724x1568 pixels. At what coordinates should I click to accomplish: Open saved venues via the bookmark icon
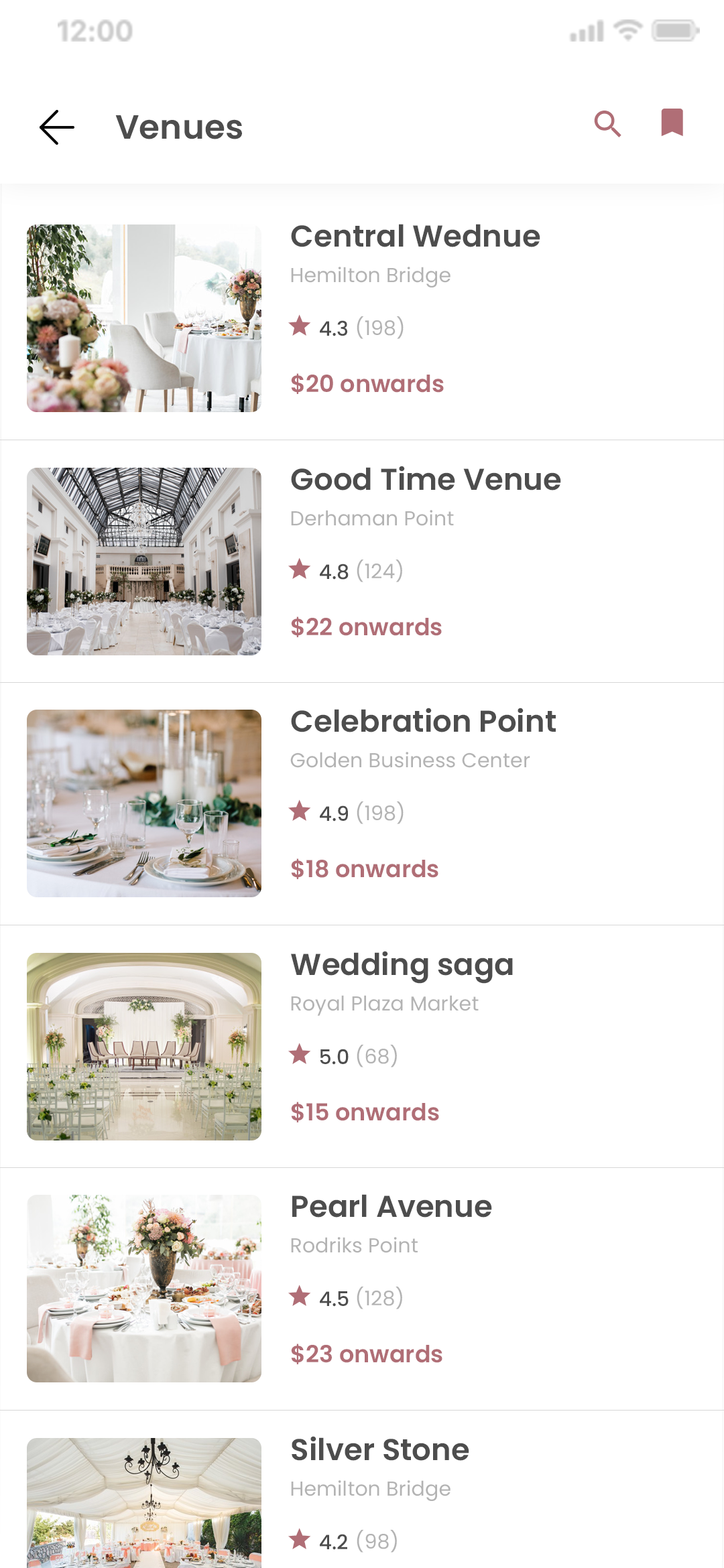pos(672,123)
